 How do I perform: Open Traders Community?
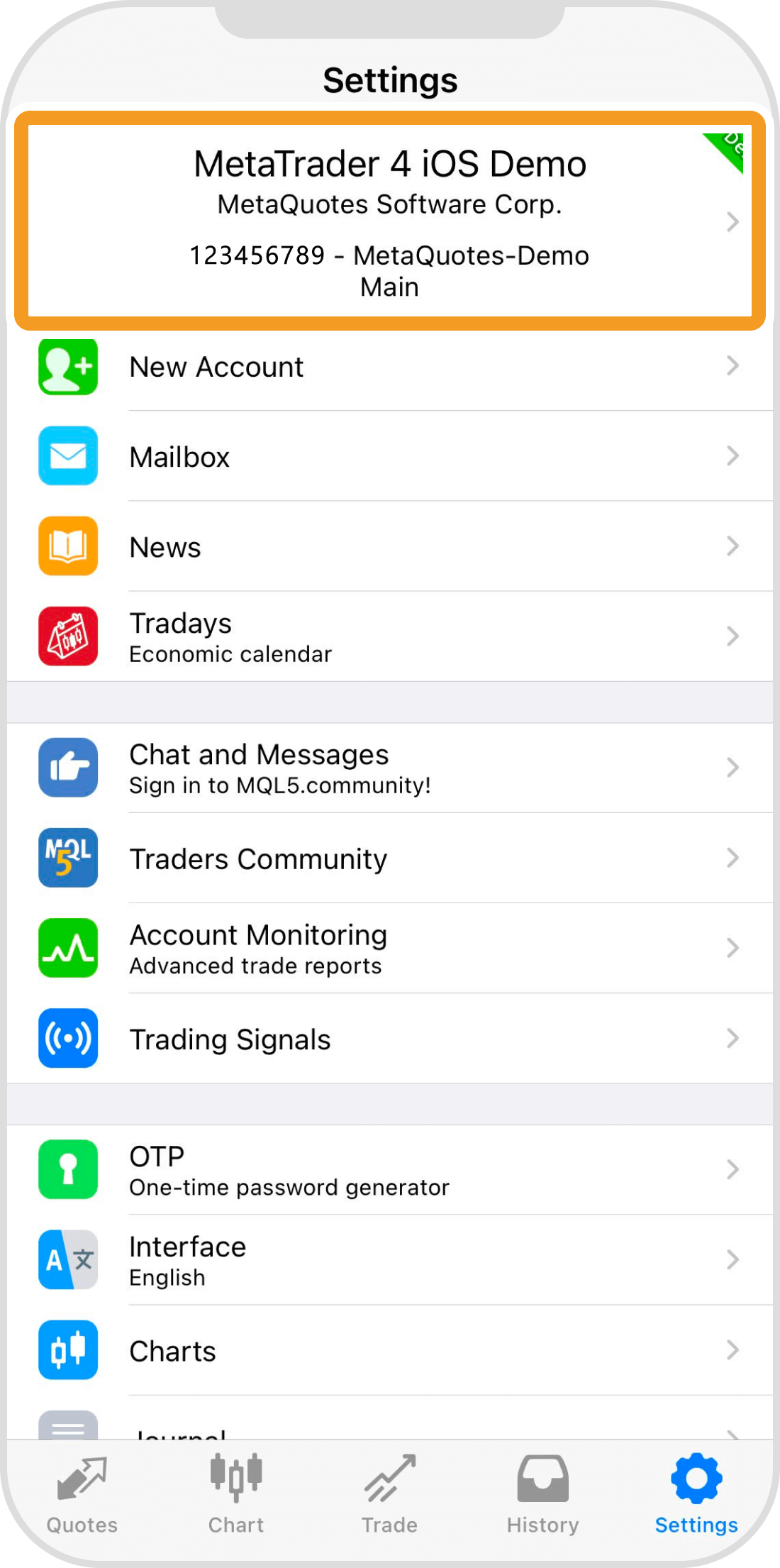pyautogui.click(x=390, y=858)
